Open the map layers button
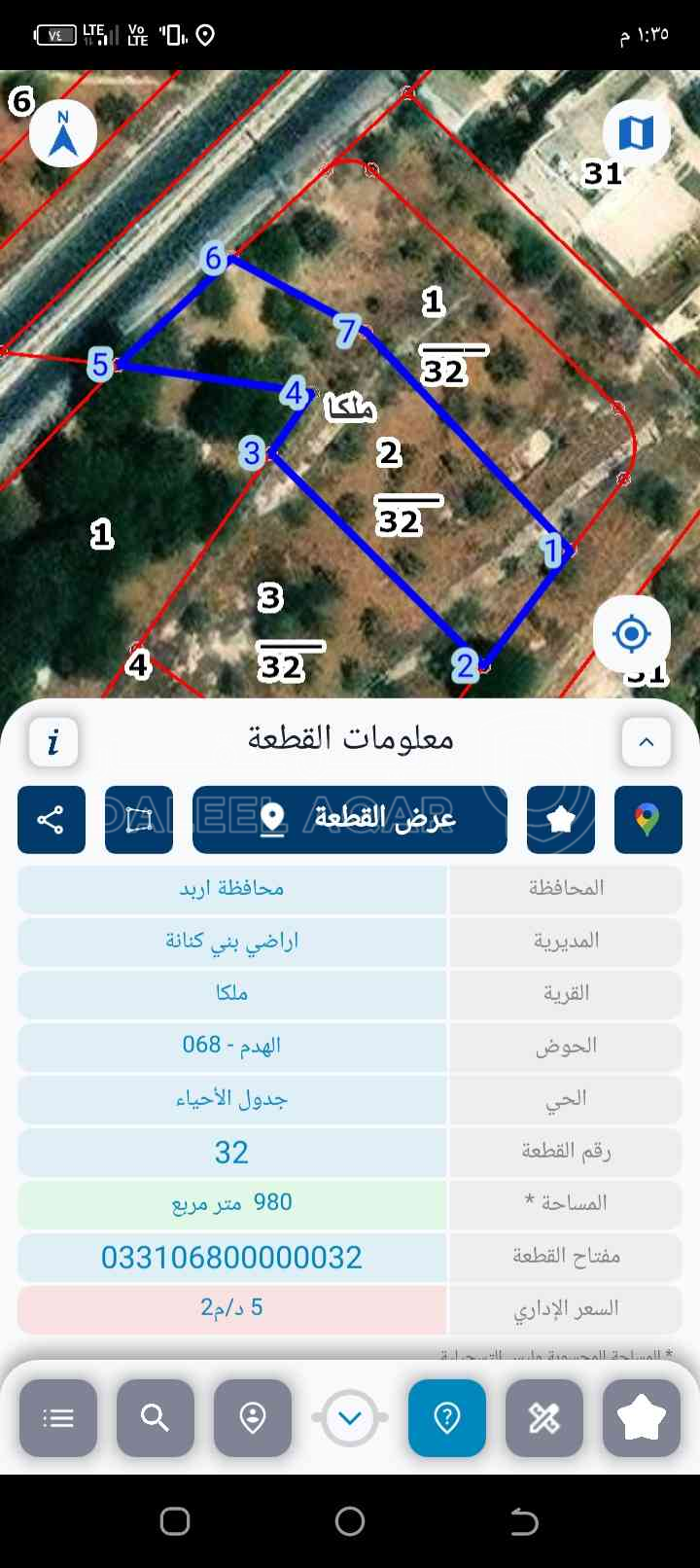700x1568 pixels. [x=636, y=132]
